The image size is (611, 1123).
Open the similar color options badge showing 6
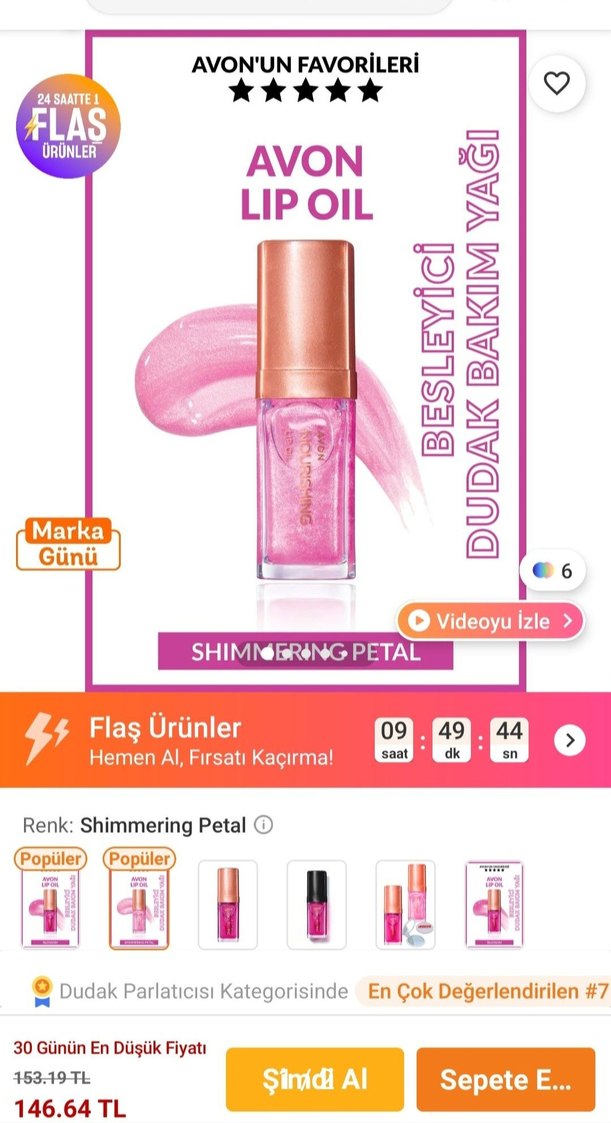[x=553, y=571]
